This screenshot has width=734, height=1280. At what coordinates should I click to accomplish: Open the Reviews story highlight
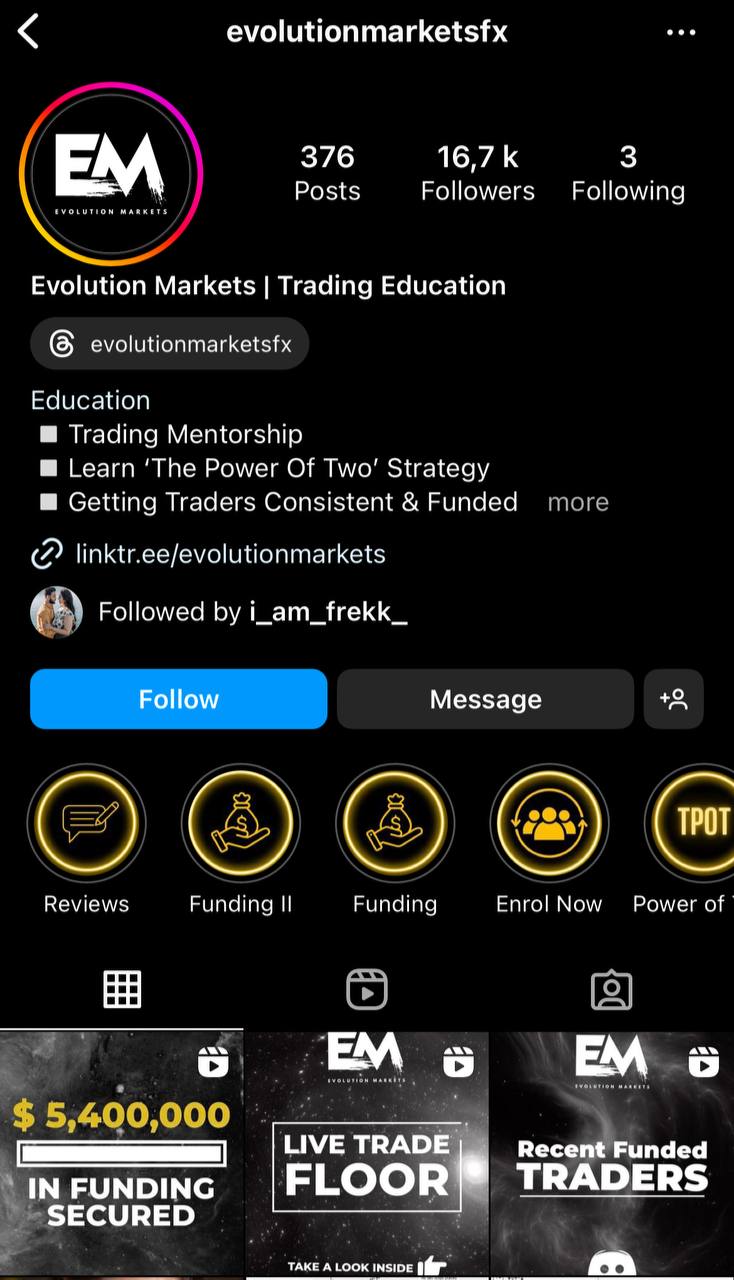(x=87, y=823)
